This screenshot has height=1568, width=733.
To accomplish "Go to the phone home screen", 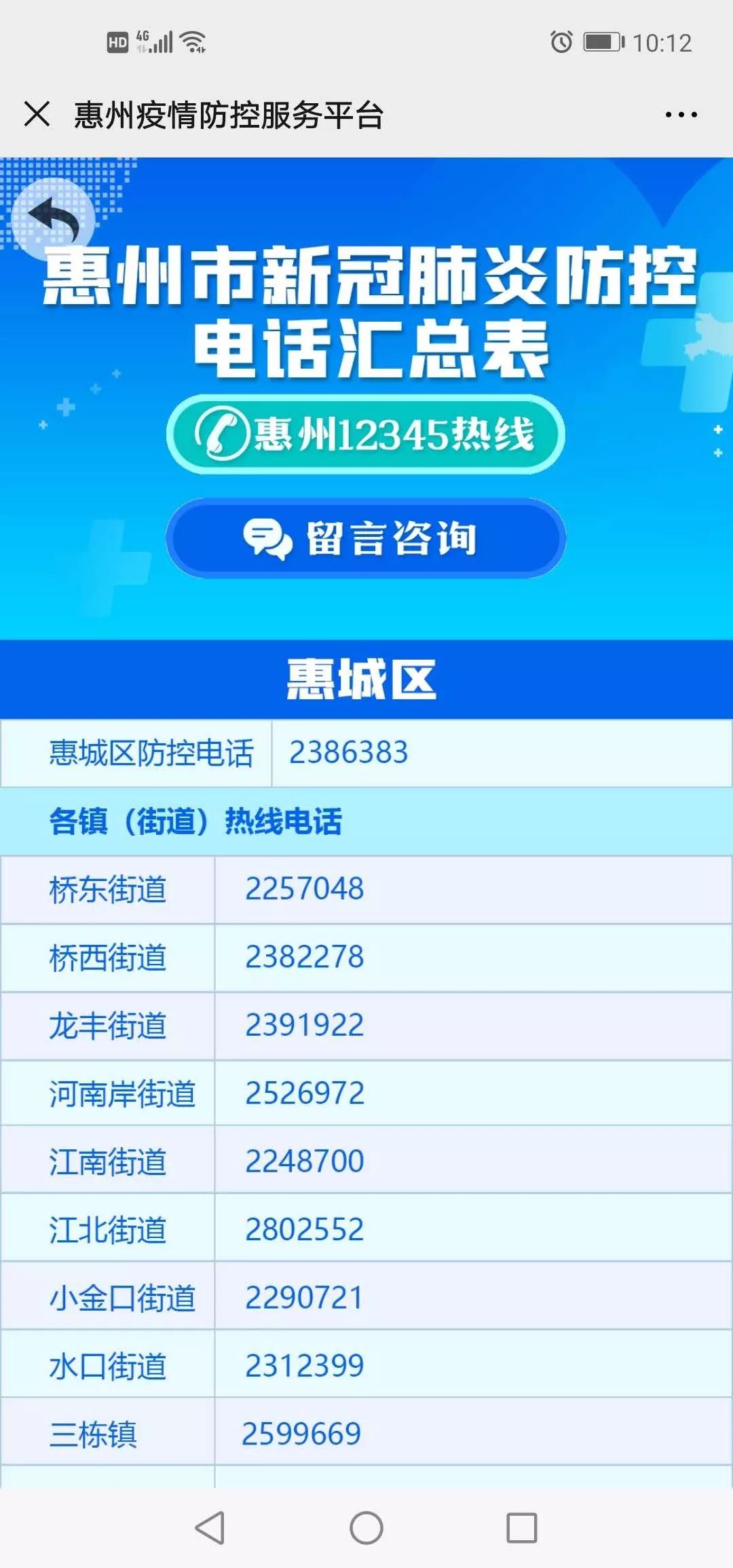I will [366, 1528].
